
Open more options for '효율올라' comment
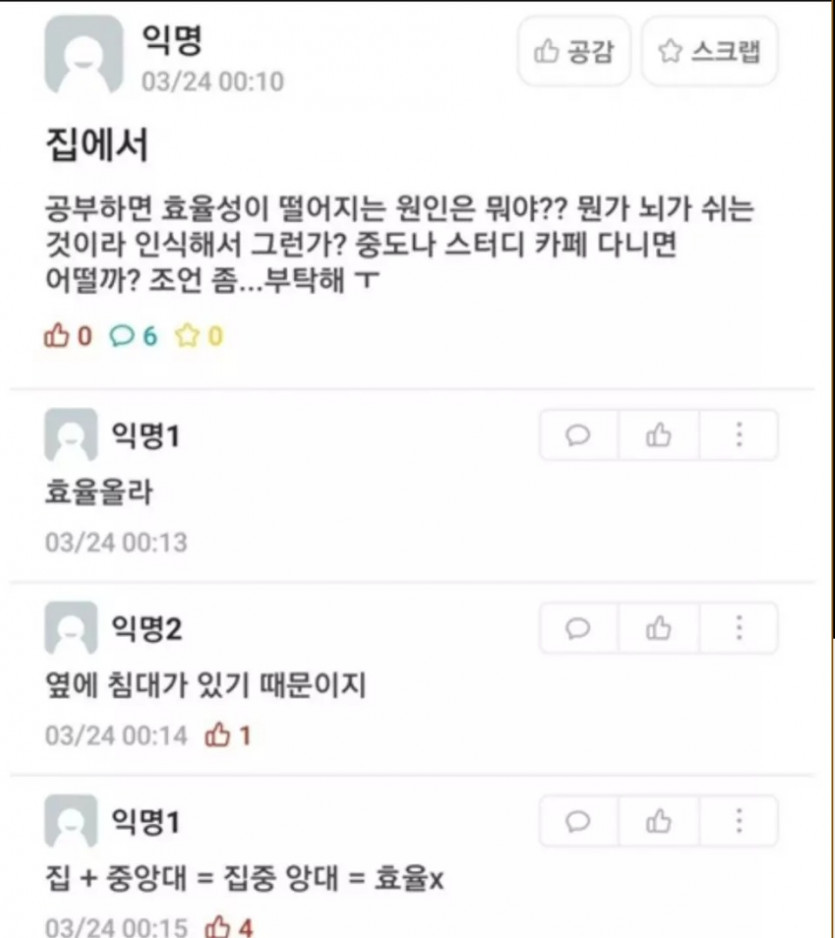pos(738,435)
